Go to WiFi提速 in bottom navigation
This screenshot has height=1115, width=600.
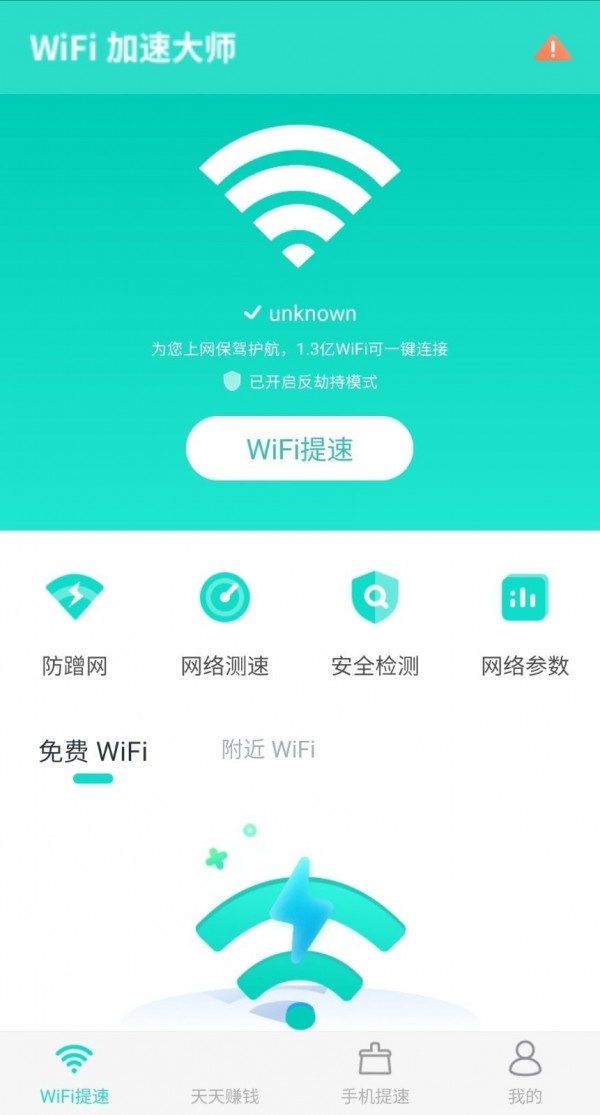click(74, 1072)
